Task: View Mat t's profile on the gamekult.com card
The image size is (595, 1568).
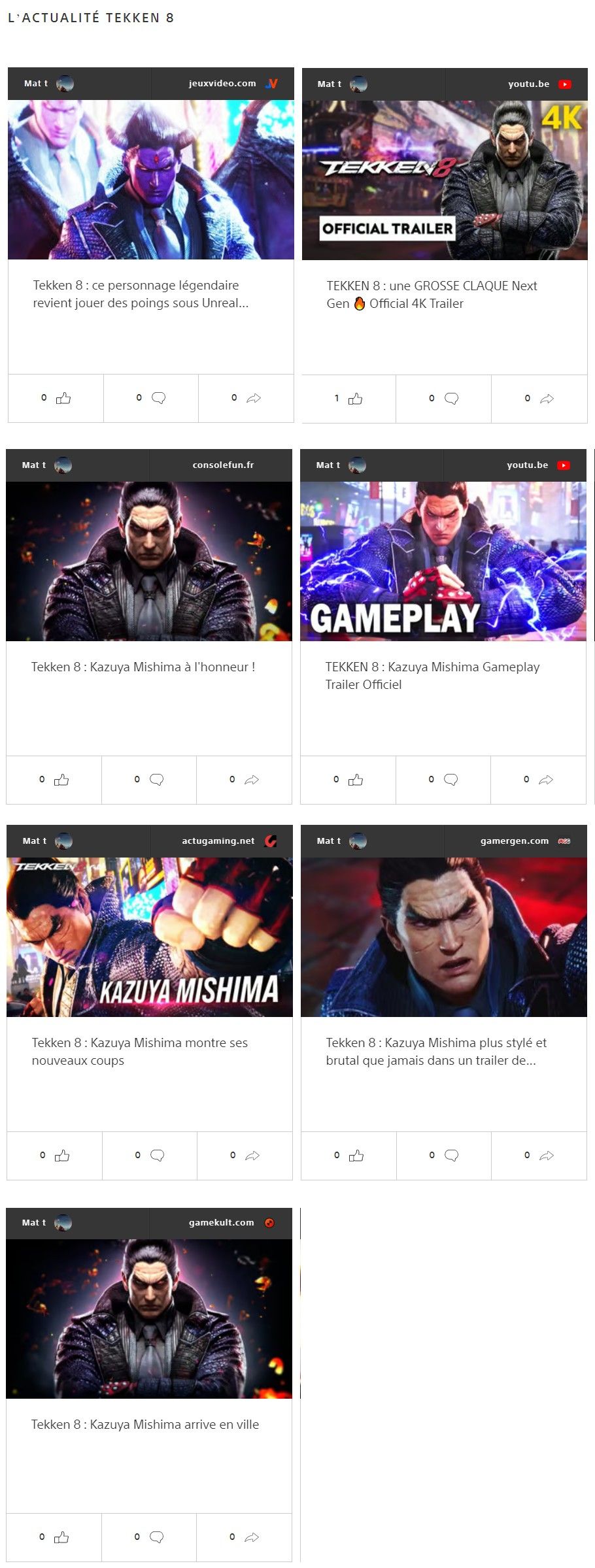Action: [63, 1223]
